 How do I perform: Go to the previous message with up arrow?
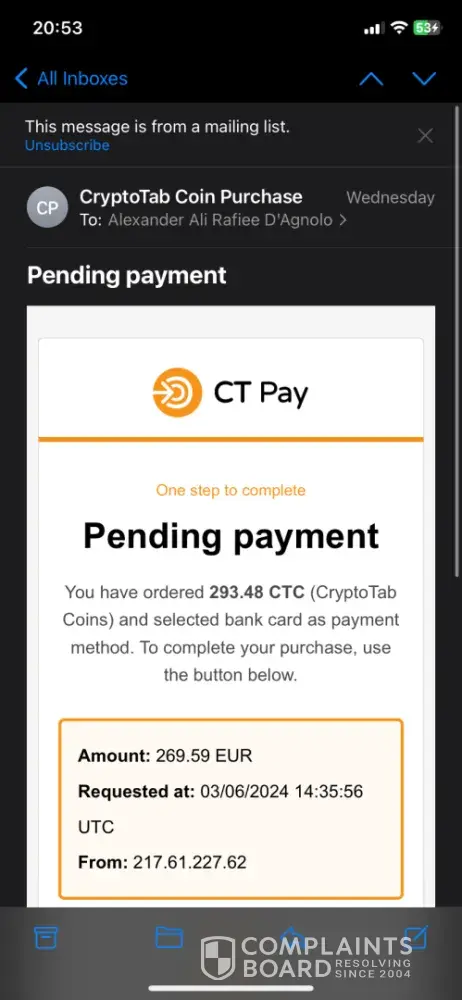371,78
